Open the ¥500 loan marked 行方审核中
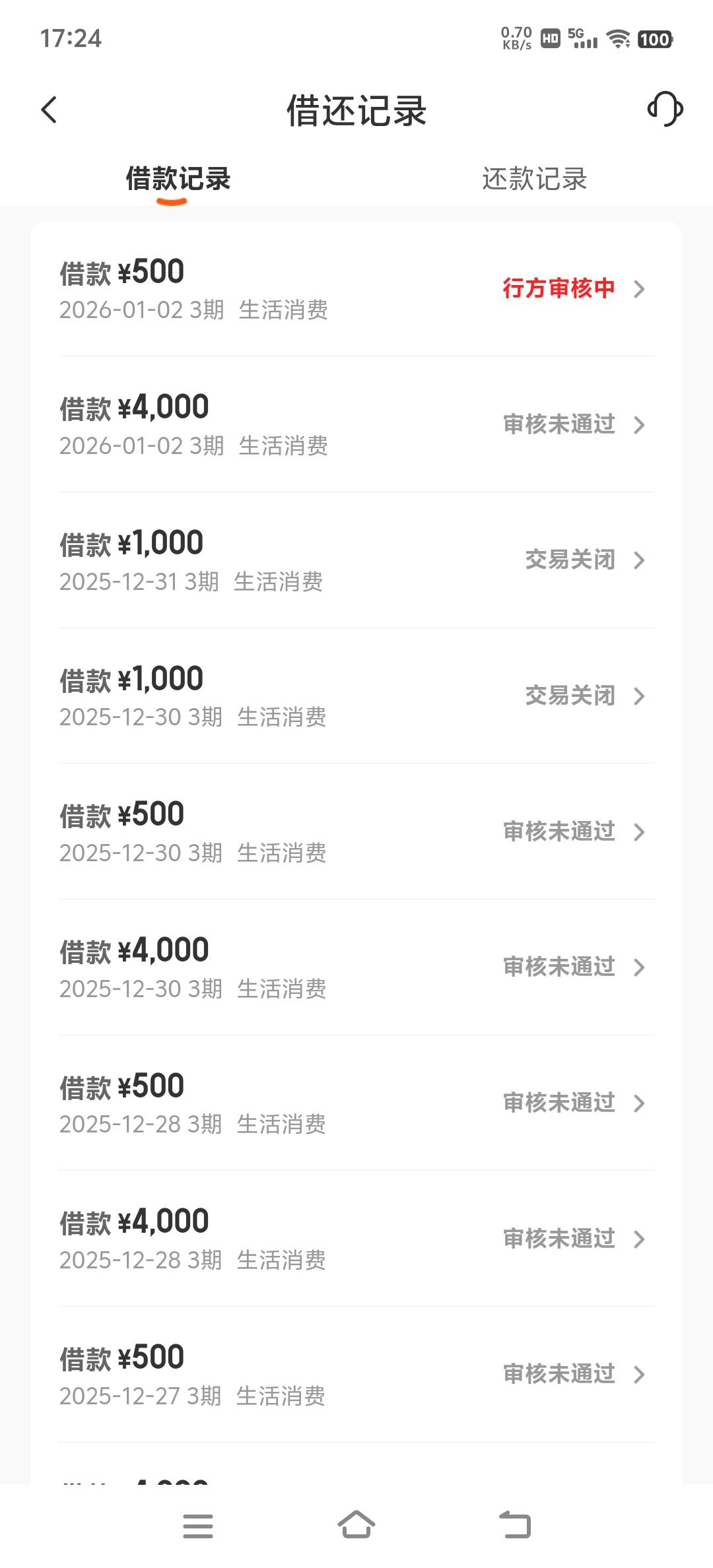The height and width of the screenshot is (1568, 713). 356,289
